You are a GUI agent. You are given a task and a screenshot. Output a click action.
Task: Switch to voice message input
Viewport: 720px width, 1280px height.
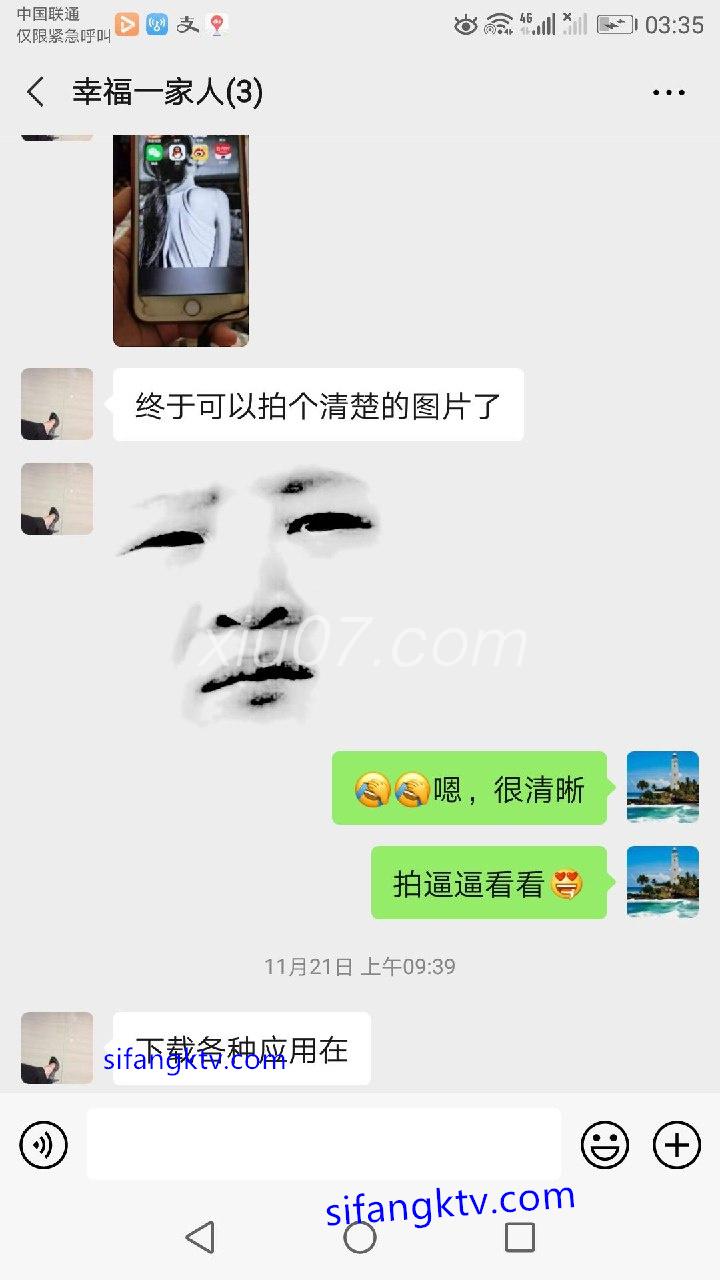(43, 1145)
